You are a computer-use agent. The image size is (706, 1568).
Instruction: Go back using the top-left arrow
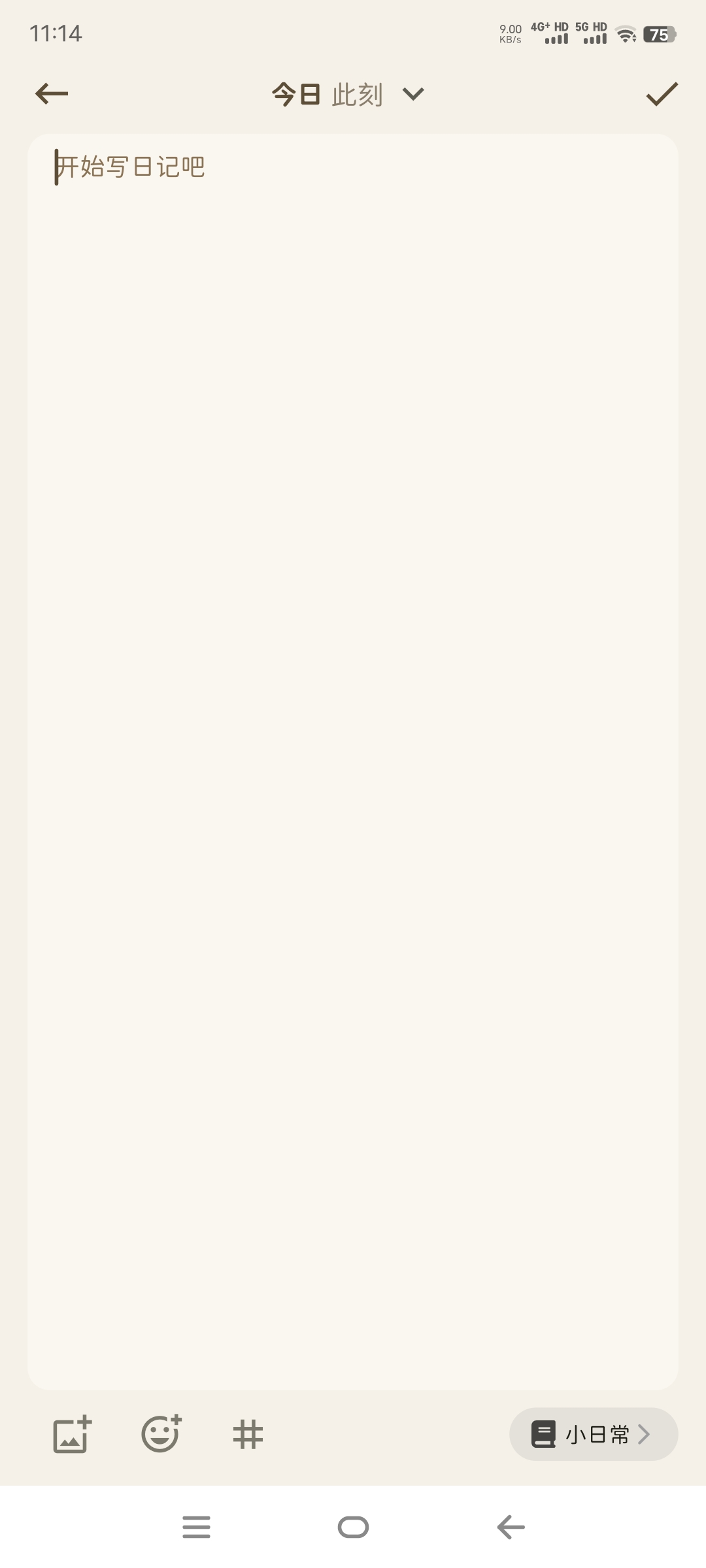tap(52, 94)
